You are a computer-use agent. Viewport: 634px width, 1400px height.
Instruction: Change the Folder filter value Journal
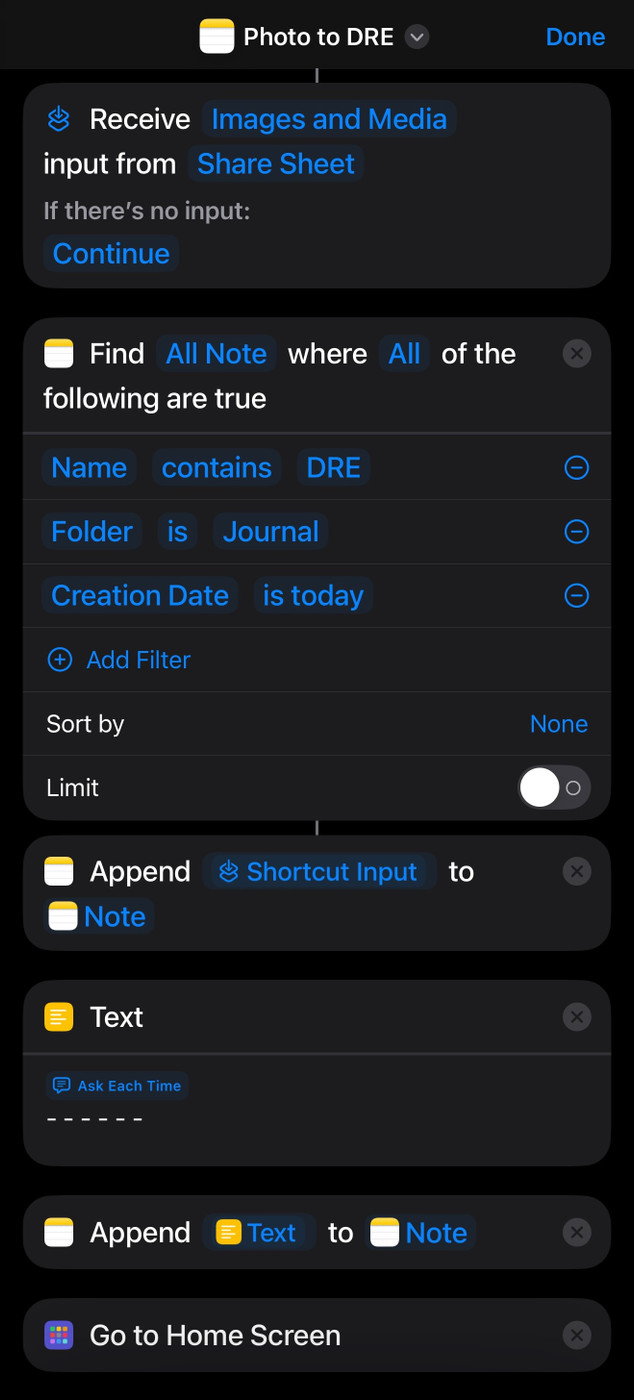[270, 532]
